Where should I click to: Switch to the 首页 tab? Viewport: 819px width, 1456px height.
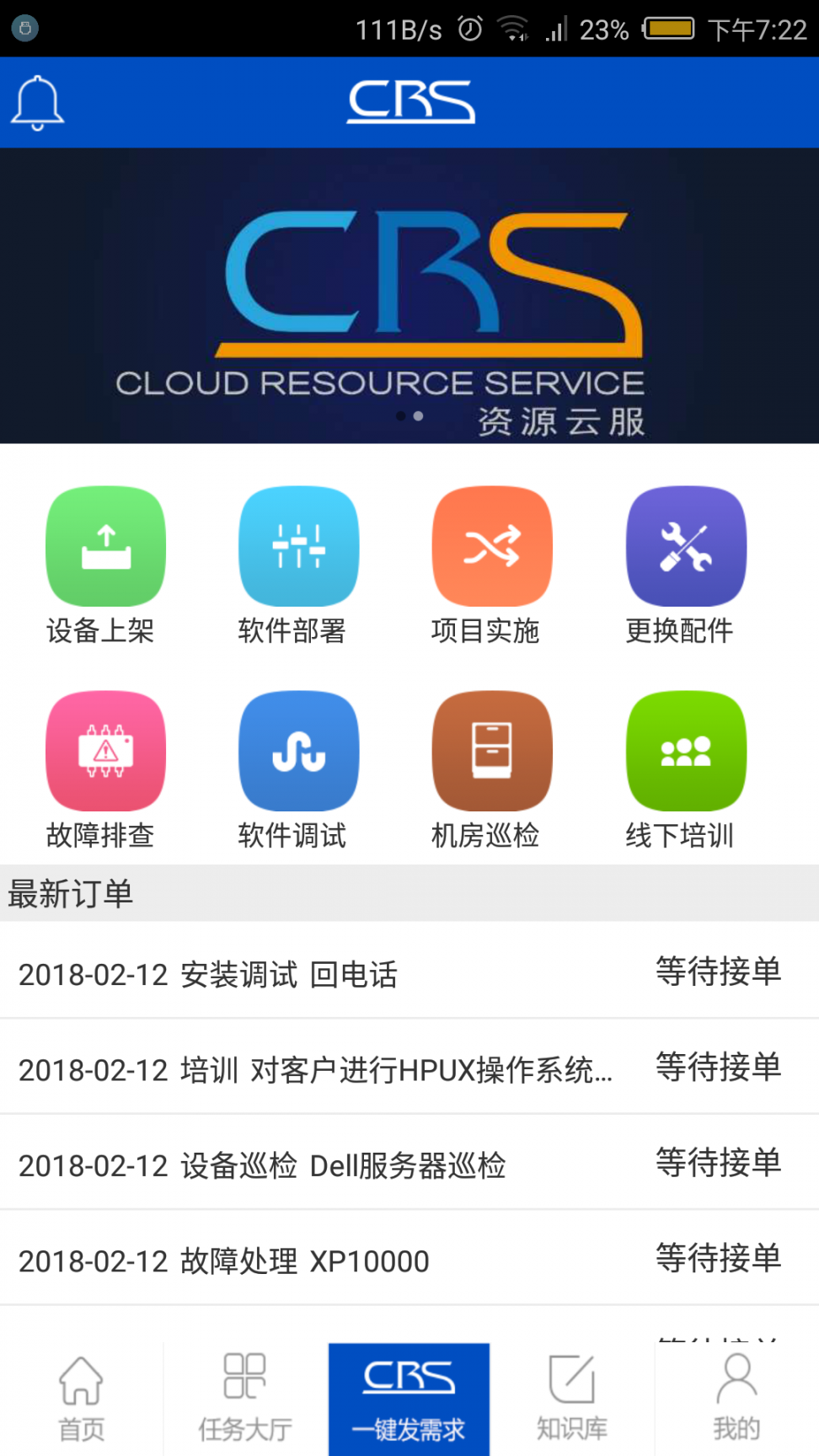(x=82, y=1398)
